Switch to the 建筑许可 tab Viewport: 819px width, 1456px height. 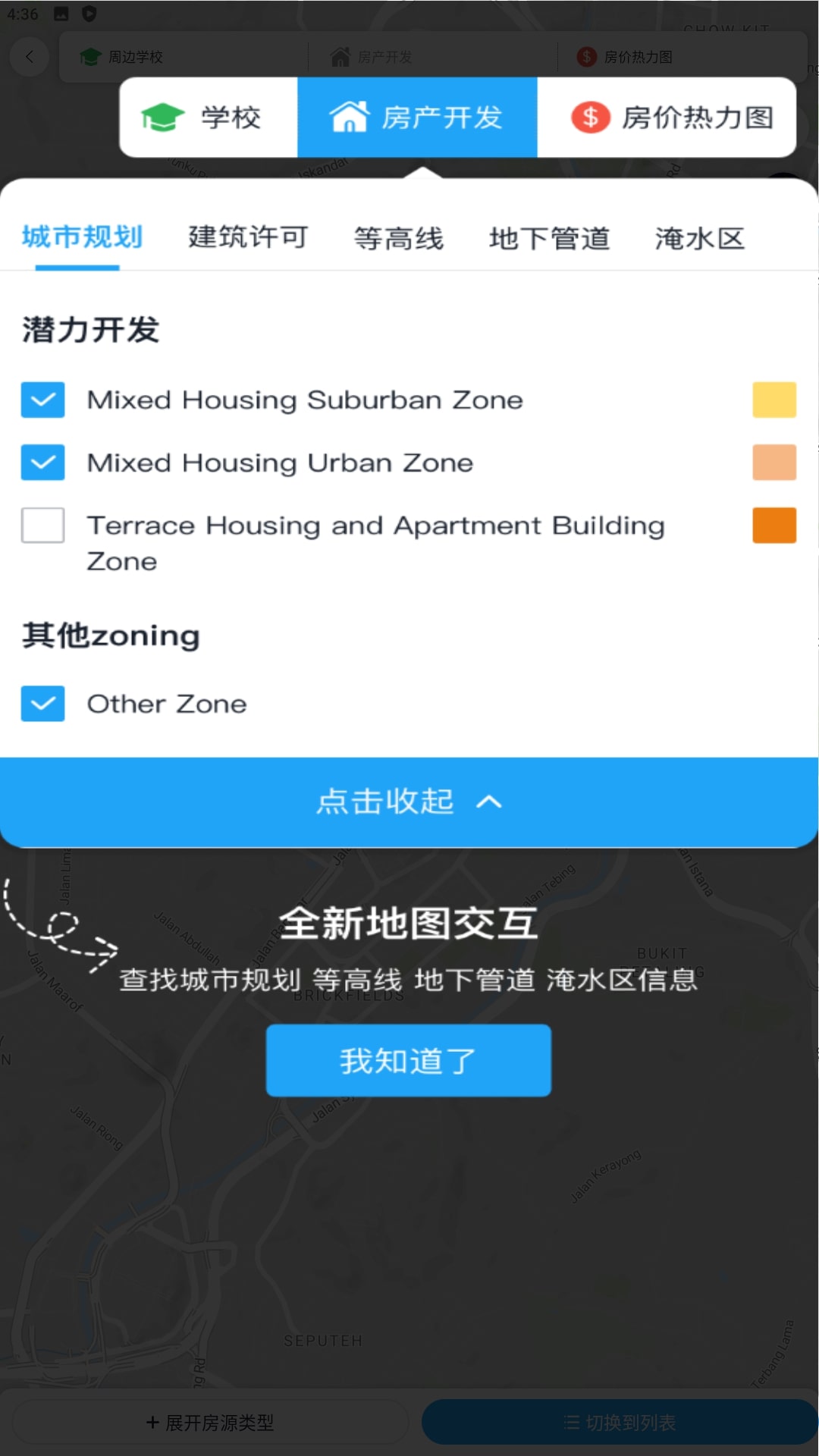pyautogui.click(x=248, y=237)
